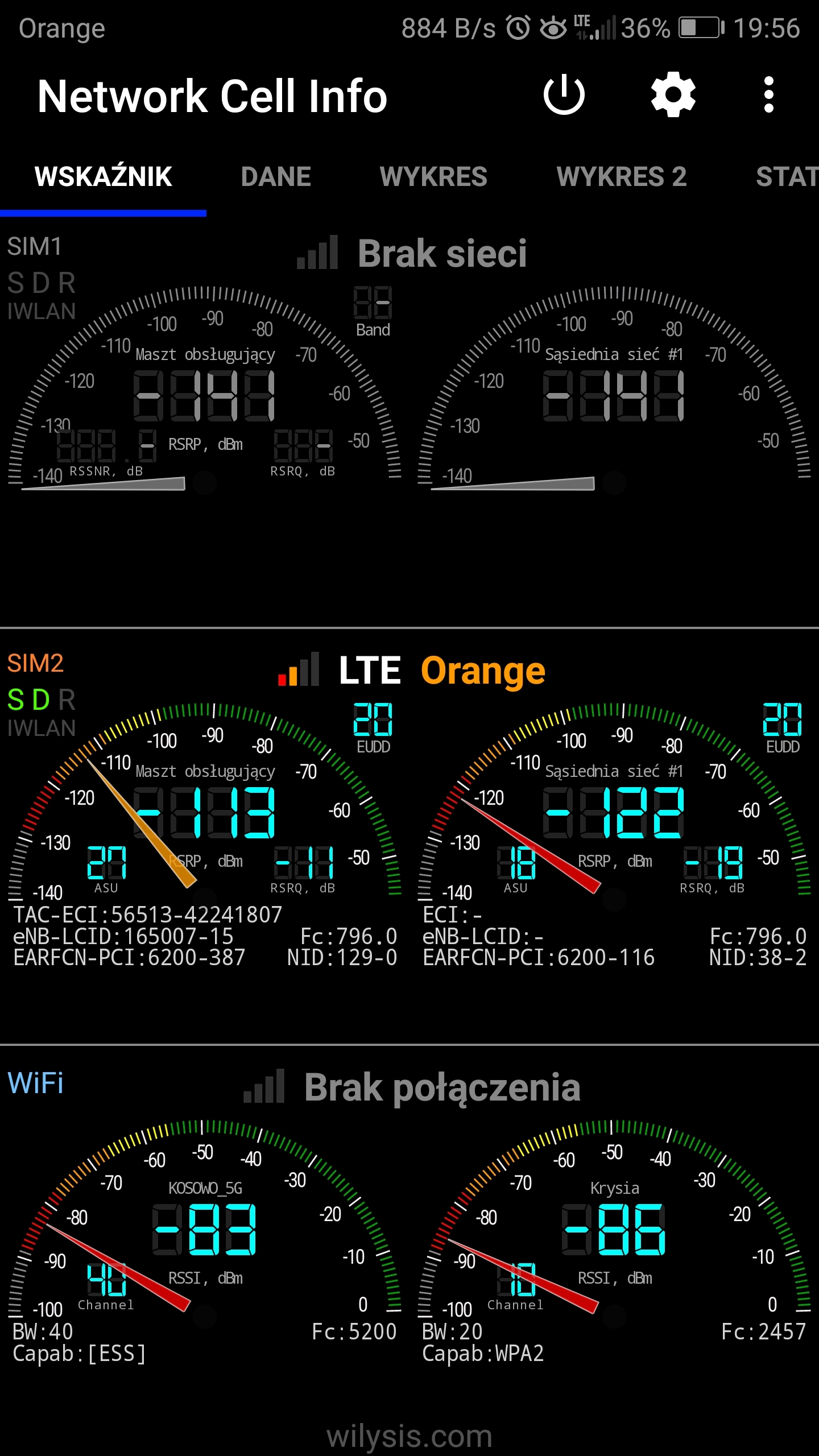This screenshot has height=1456, width=819.
Task: Tap the power icon in the app bar
Action: [564, 94]
